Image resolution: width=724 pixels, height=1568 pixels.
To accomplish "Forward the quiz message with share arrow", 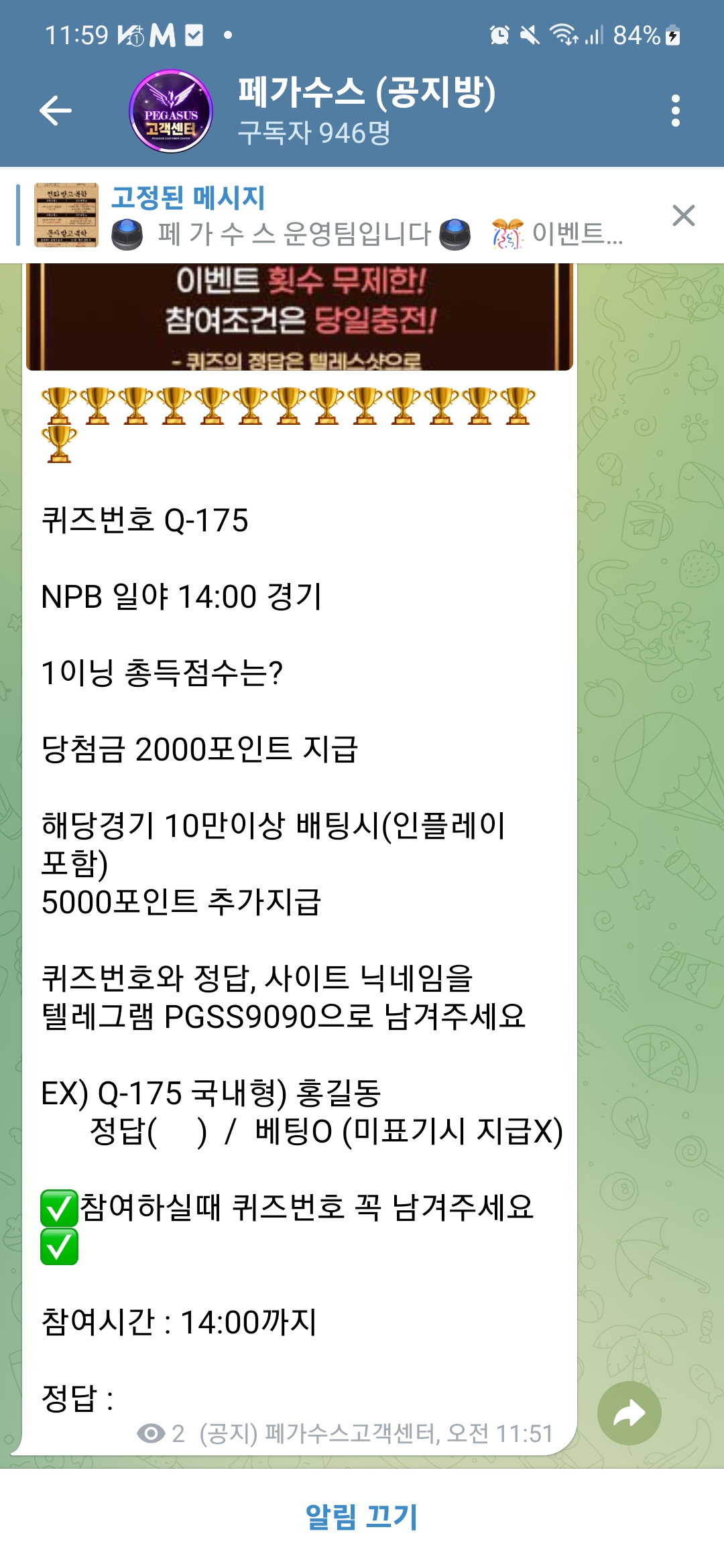I will point(629,1413).
